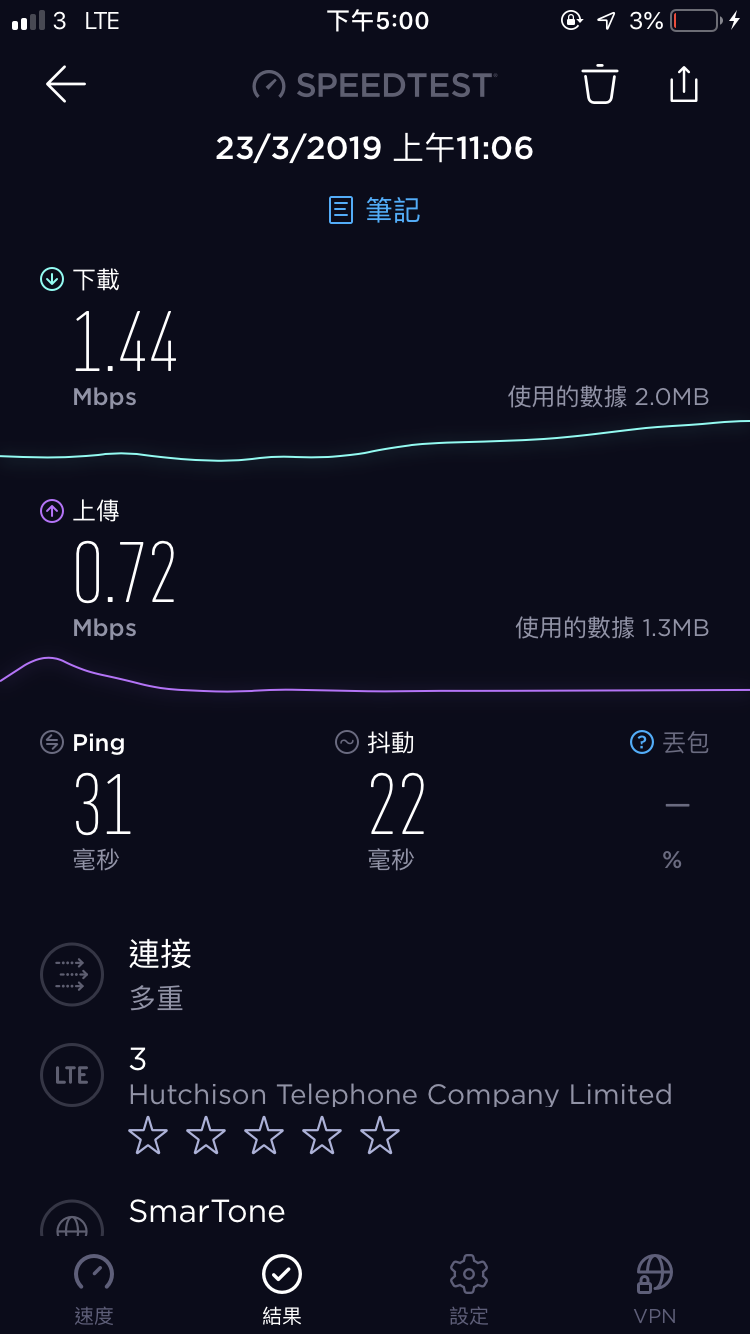Rate Hutchison with the first star
The image size is (750, 1334).
148,1136
